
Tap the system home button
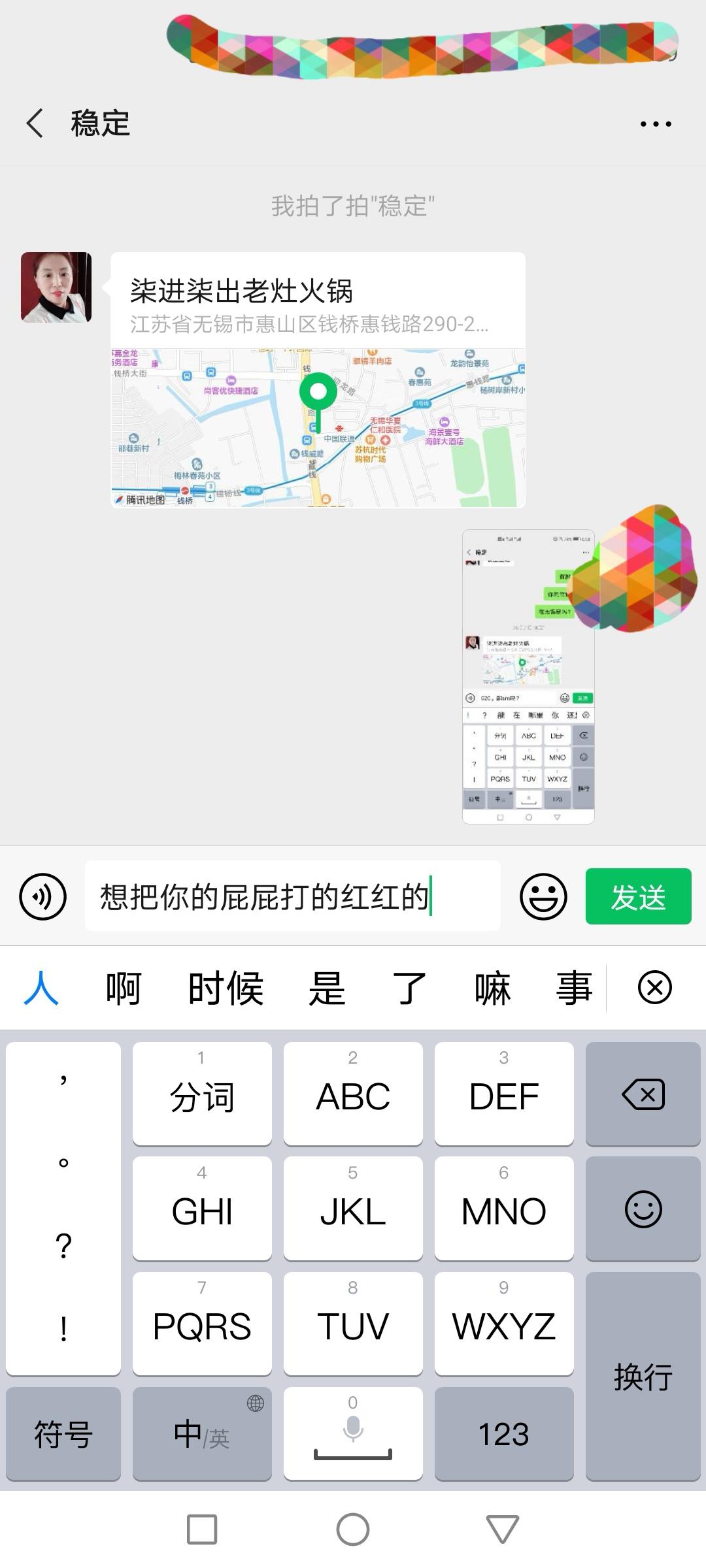tap(353, 1529)
